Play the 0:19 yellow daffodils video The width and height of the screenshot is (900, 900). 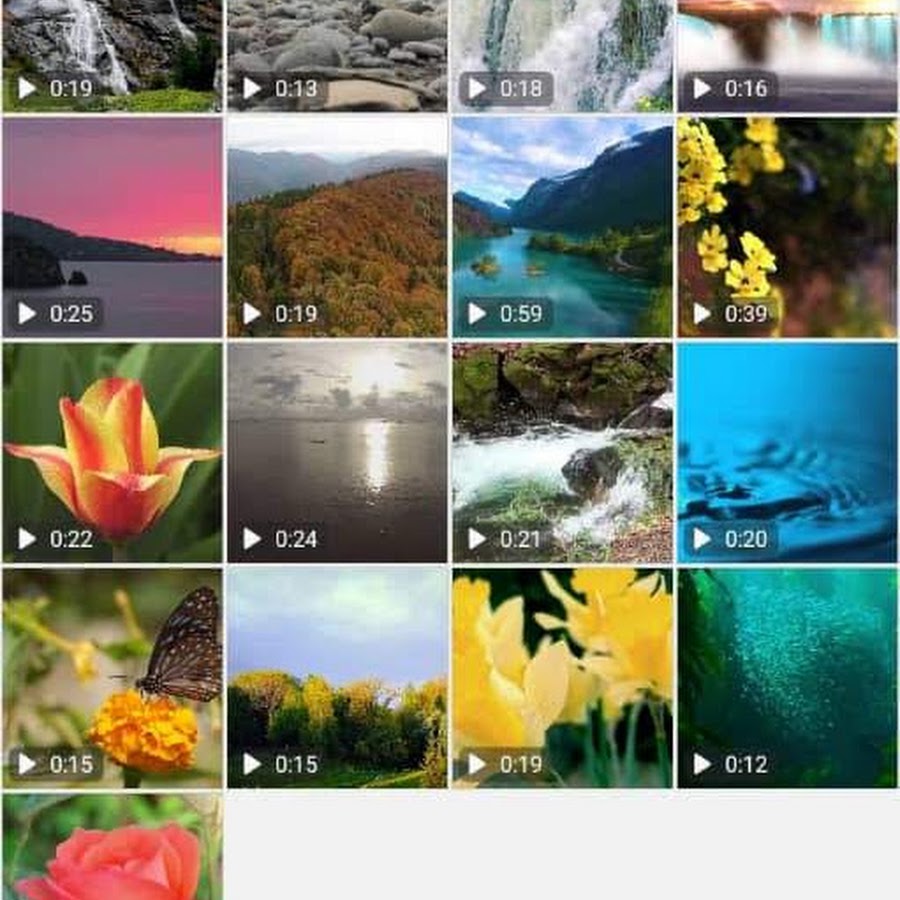(x=562, y=678)
